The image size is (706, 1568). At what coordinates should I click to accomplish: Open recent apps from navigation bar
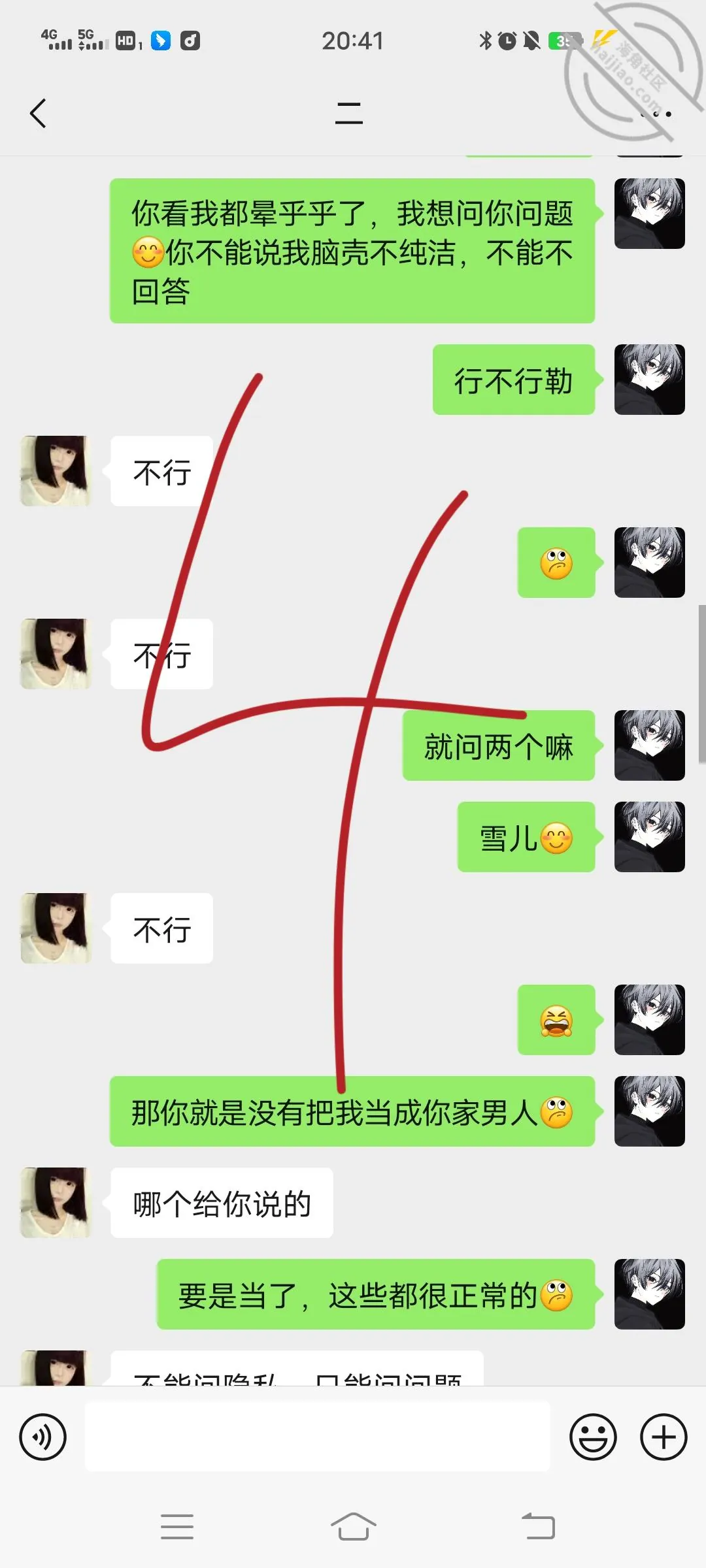tap(177, 1527)
